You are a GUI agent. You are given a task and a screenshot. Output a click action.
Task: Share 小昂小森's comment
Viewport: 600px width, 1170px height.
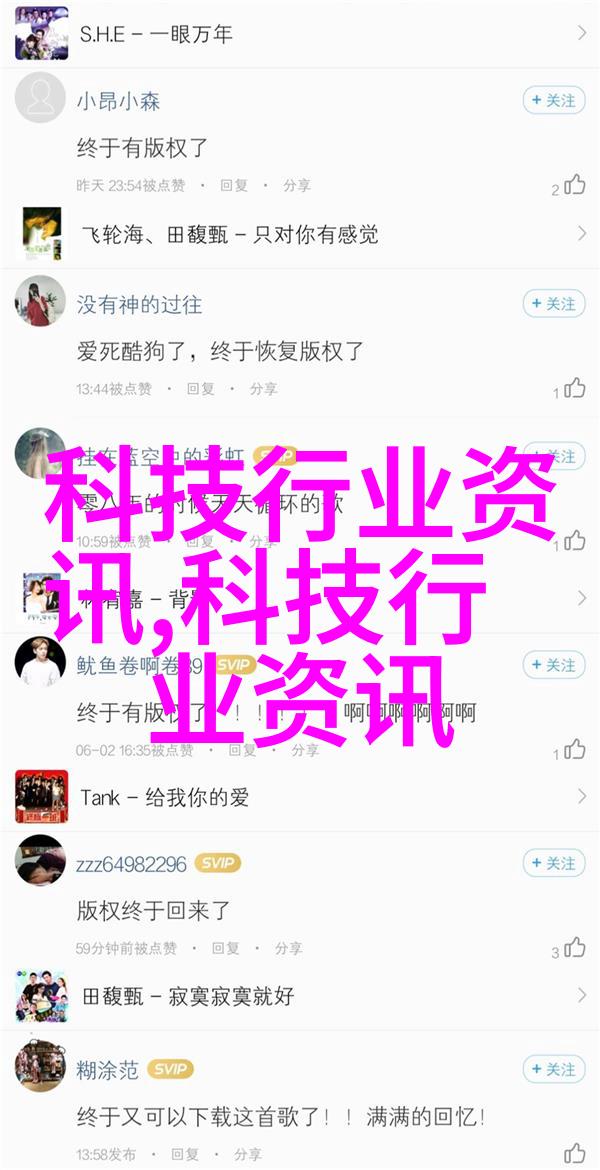(x=296, y=186)
